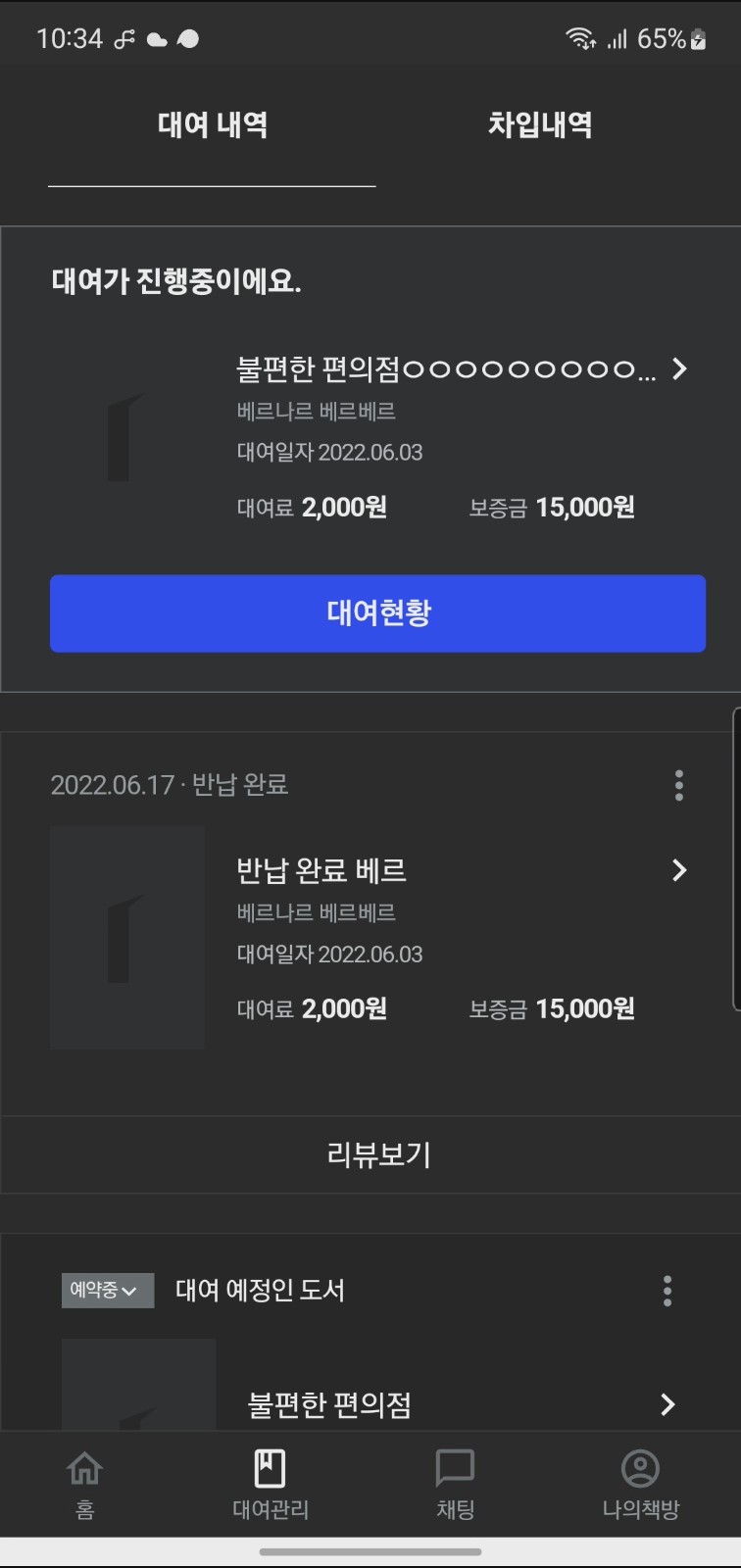Tap the book thumbnail dated 2022.06.17
This screenshot has height=1568, width=741.
[127, 937]
